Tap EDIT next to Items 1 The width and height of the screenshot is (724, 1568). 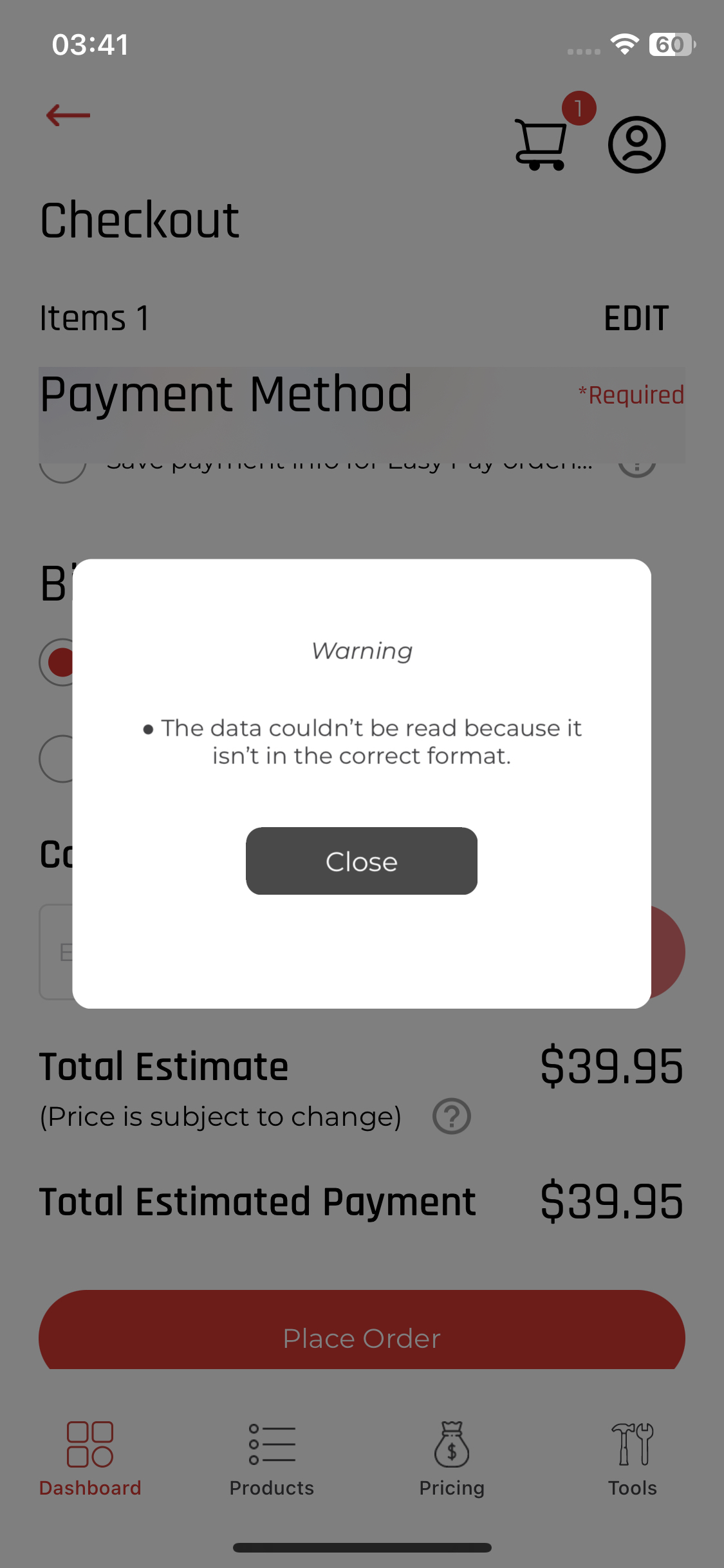click(636, 318)
